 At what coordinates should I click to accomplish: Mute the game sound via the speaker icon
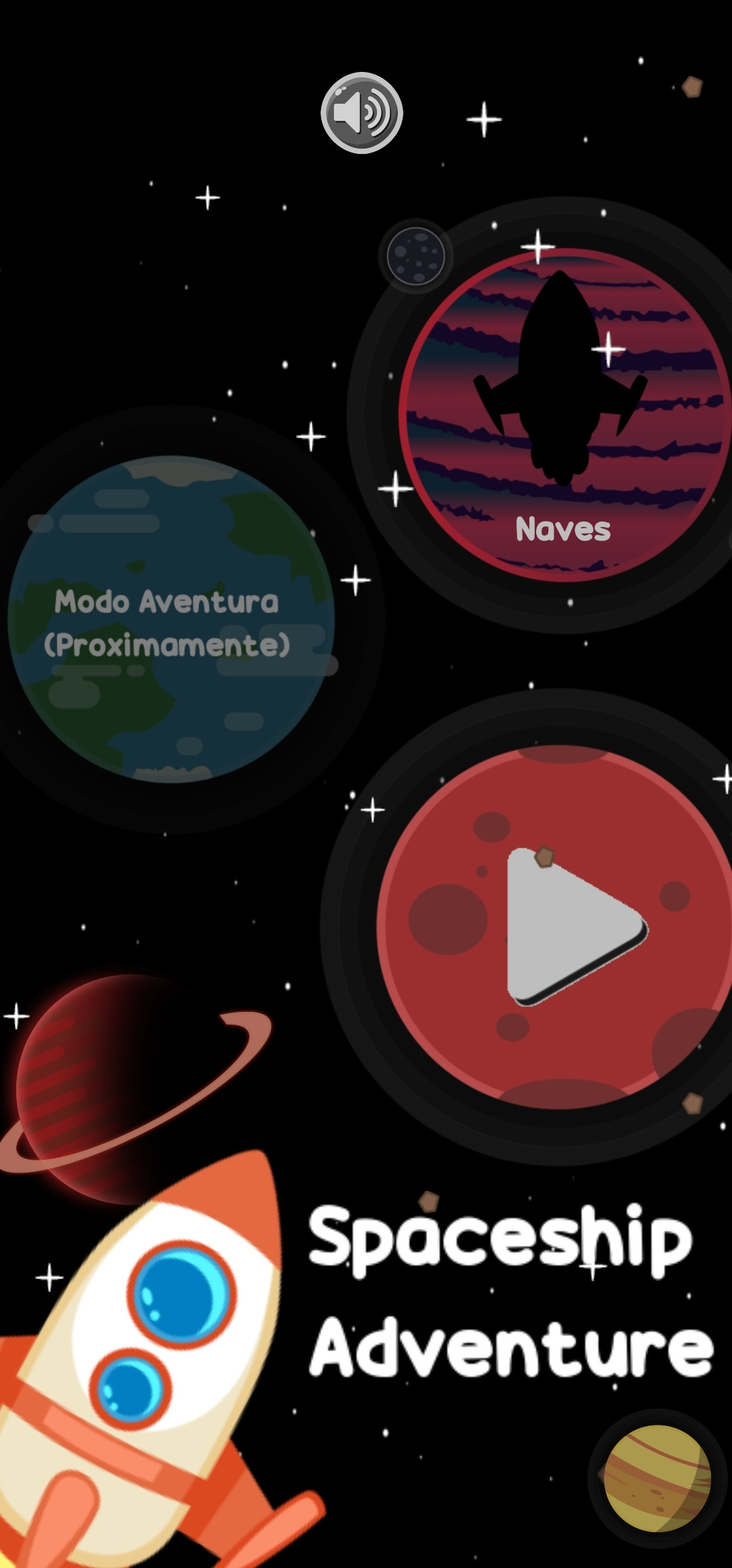point(361,113)
